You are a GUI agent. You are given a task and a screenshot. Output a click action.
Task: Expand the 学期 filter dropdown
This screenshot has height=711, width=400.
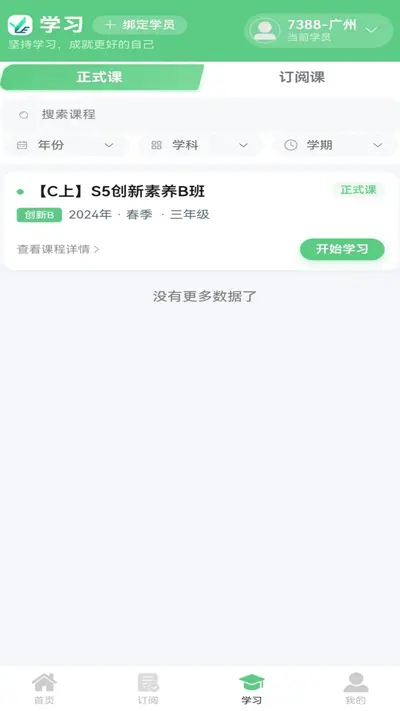pos(335,145)
